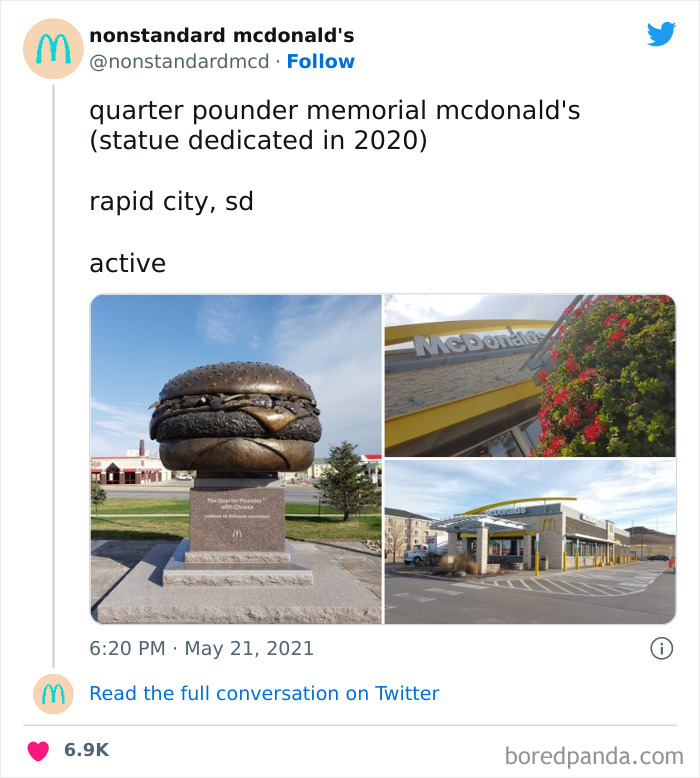Enlarge the burger statue photo

[236, 459]
